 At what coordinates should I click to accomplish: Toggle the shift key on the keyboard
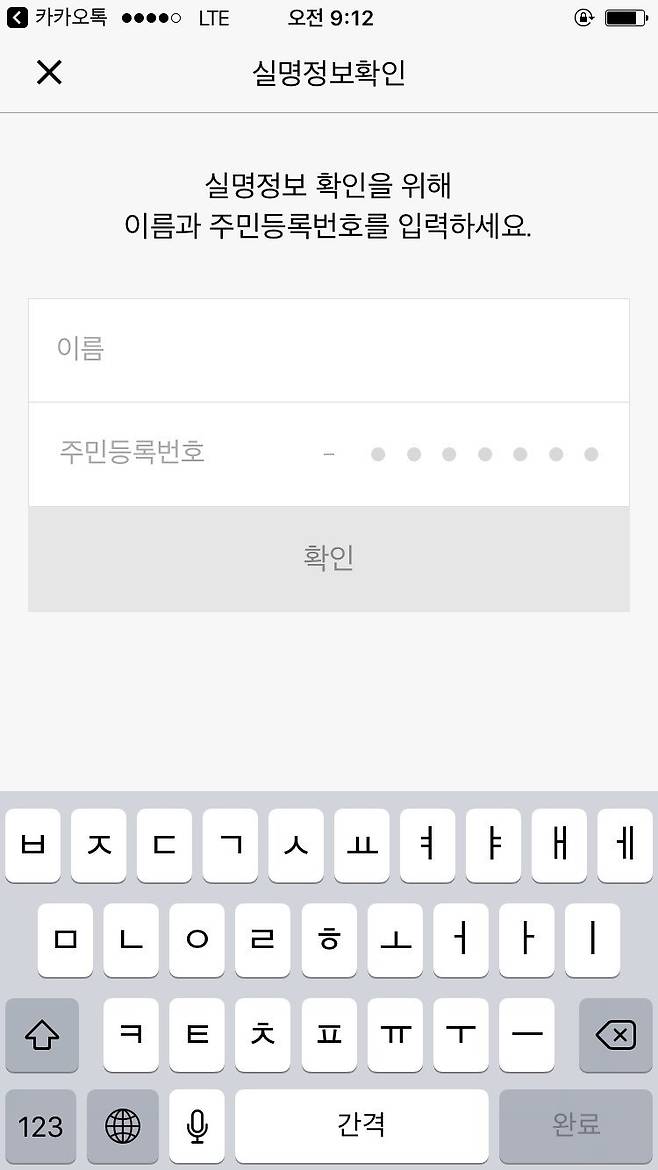[x=41, y=1035]
